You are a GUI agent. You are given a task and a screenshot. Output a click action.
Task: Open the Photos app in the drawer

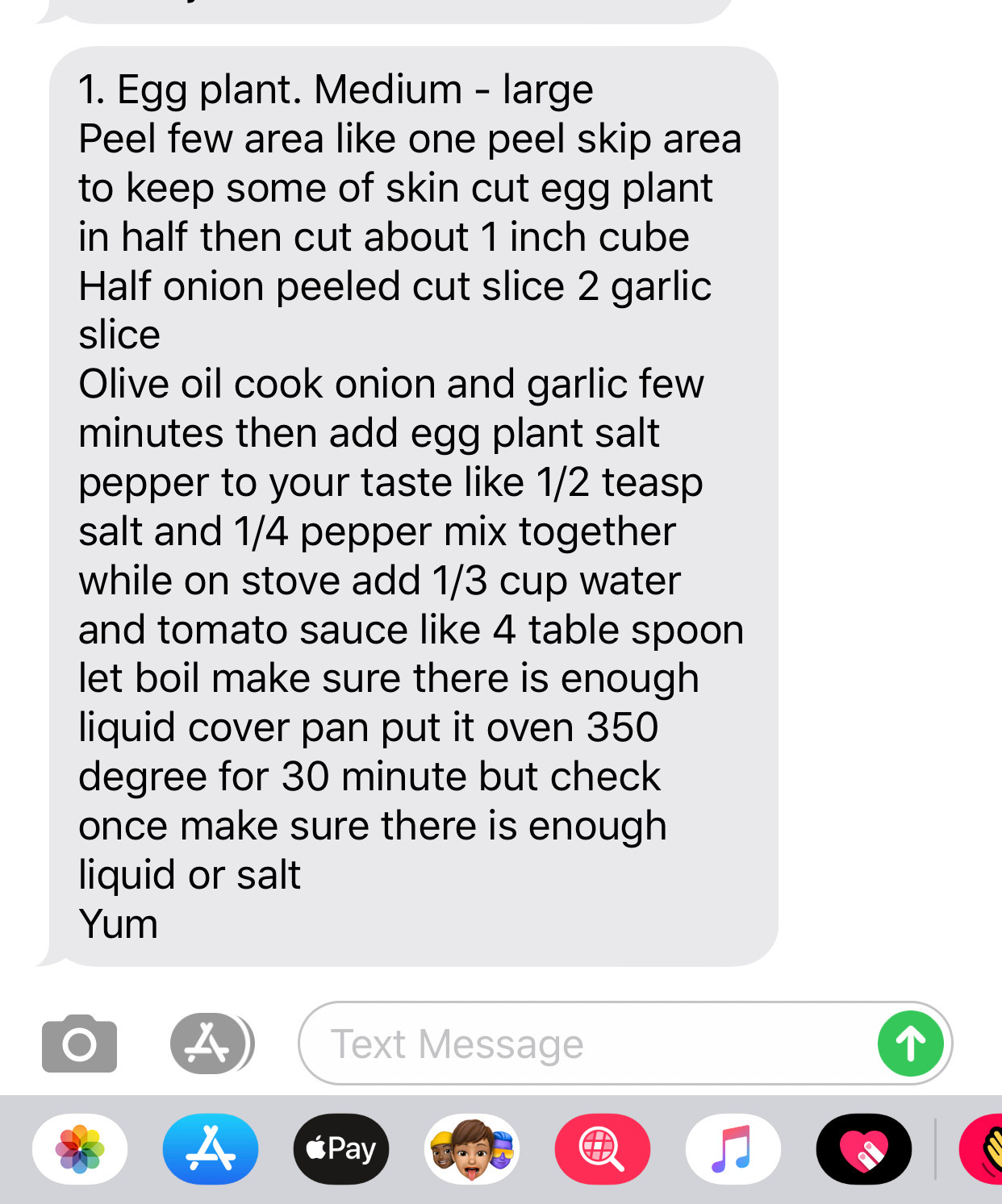(80, 1148)
